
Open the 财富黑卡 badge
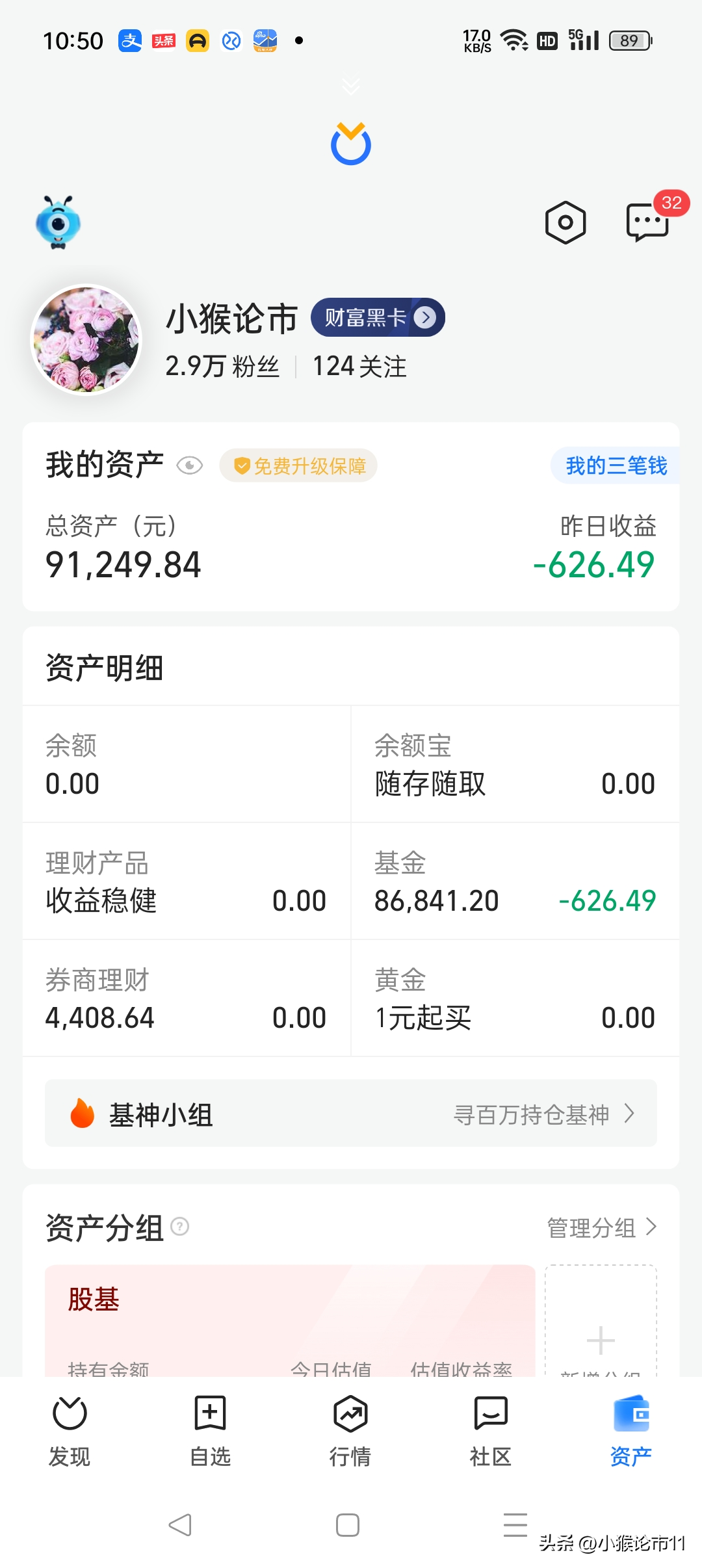[x=378, y=317]
